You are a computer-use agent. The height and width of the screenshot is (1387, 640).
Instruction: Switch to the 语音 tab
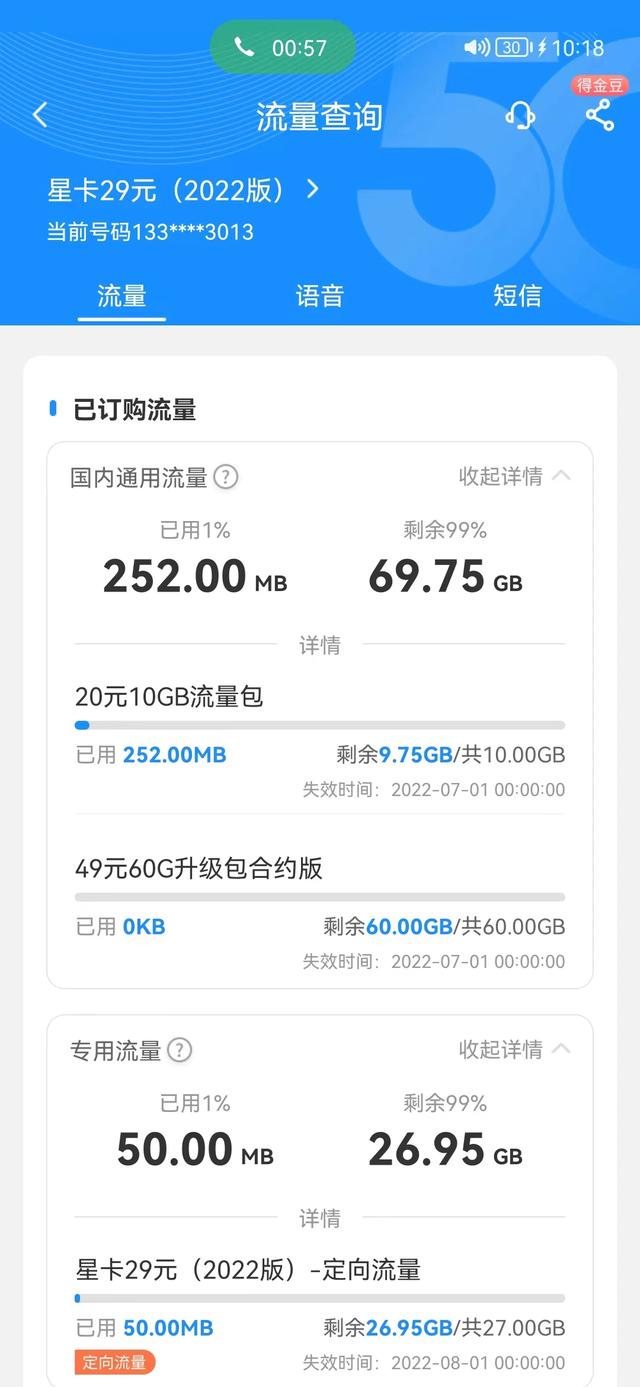[320, 296]
